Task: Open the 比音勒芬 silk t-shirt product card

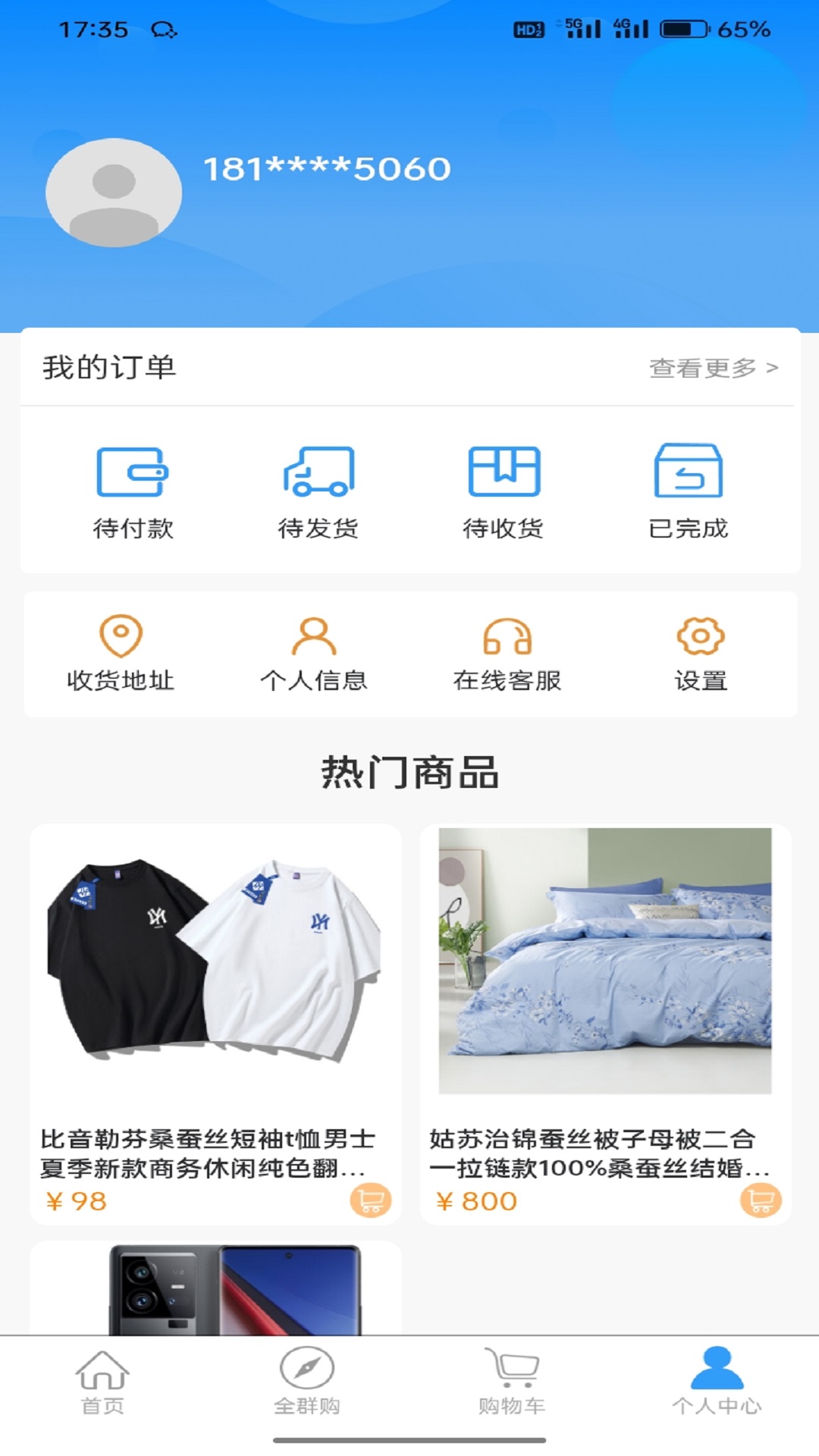Action: click(x=215, y=1024)
